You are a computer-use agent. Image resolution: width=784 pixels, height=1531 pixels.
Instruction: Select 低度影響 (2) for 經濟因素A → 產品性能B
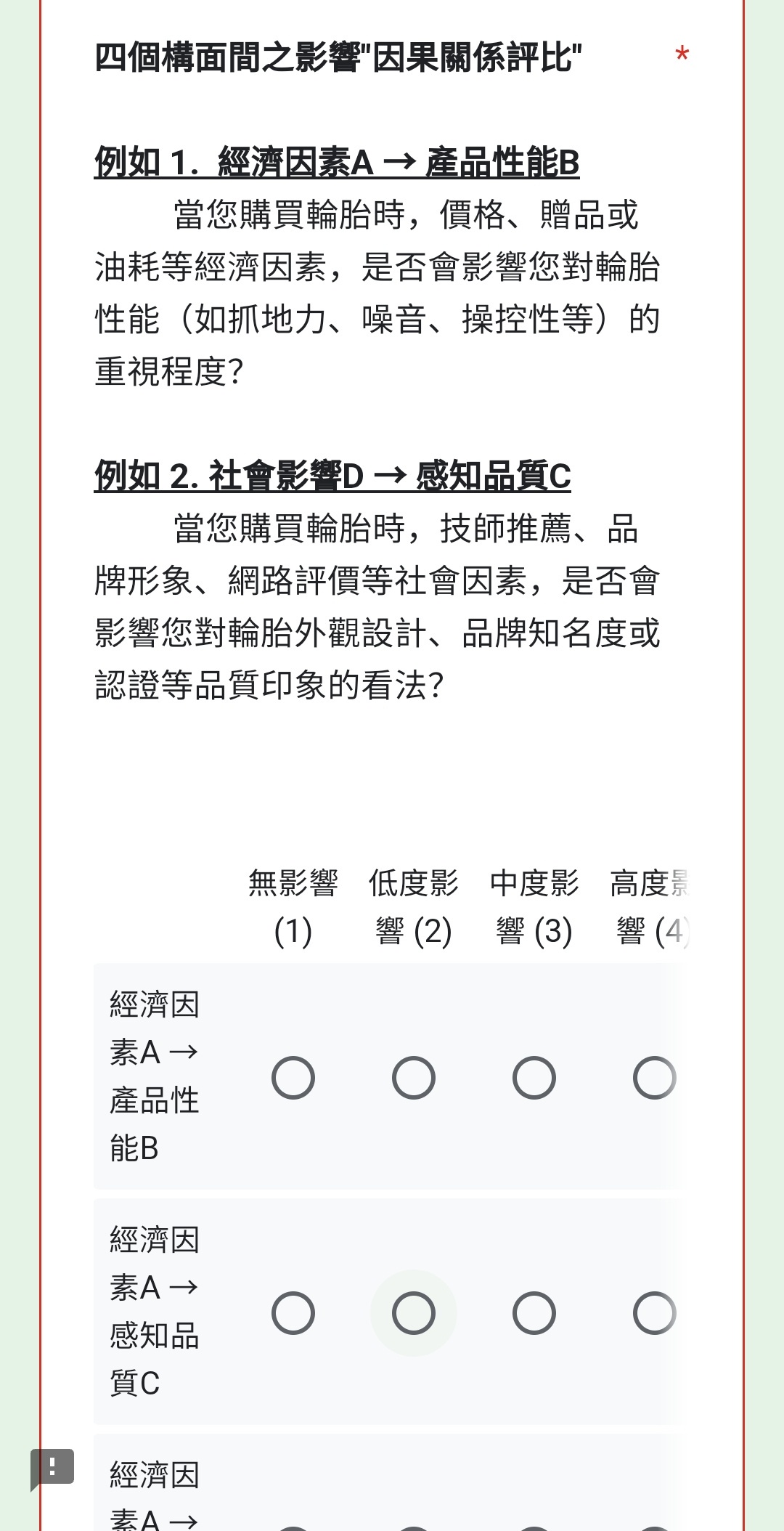click(x=414, y=1078)
